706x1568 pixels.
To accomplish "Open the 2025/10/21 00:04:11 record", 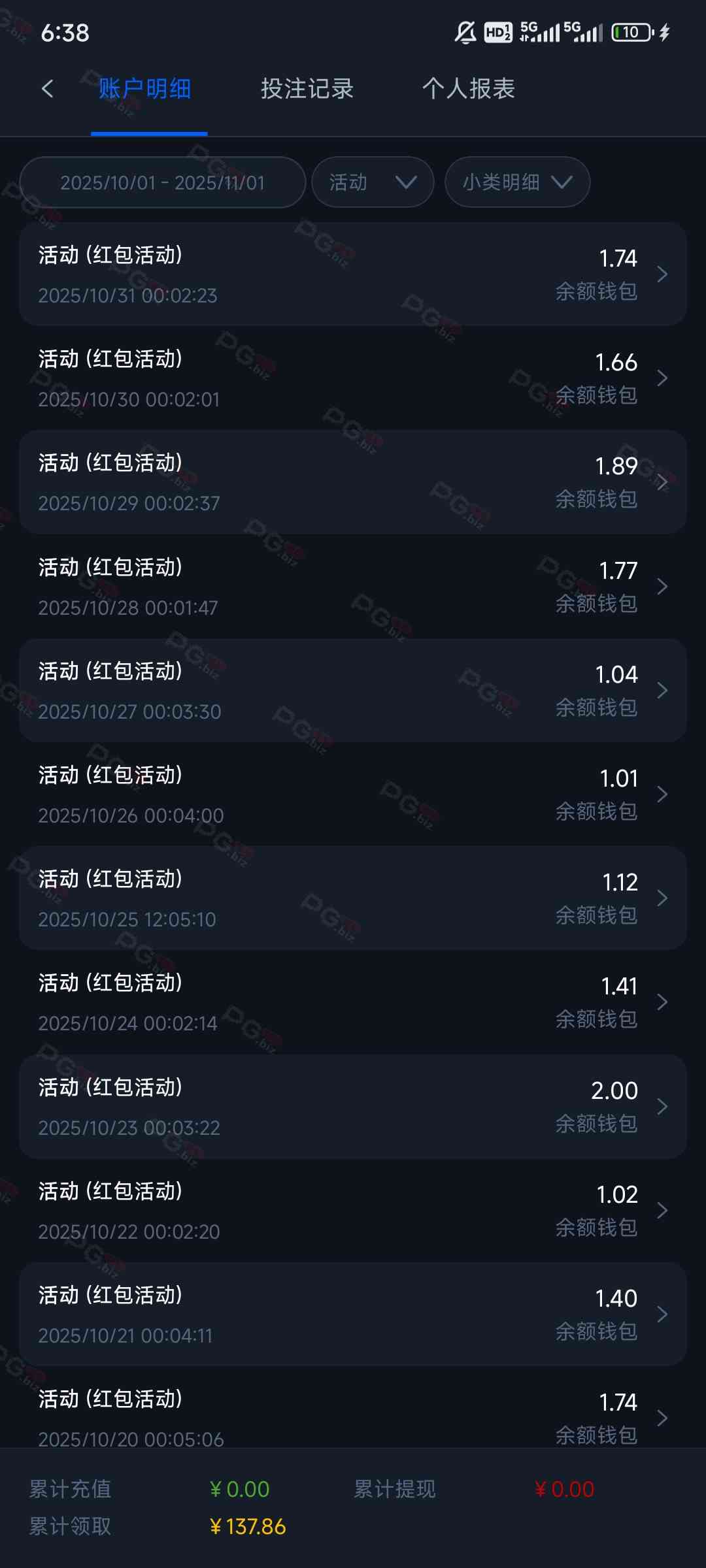I will [x=353, y=1315].
